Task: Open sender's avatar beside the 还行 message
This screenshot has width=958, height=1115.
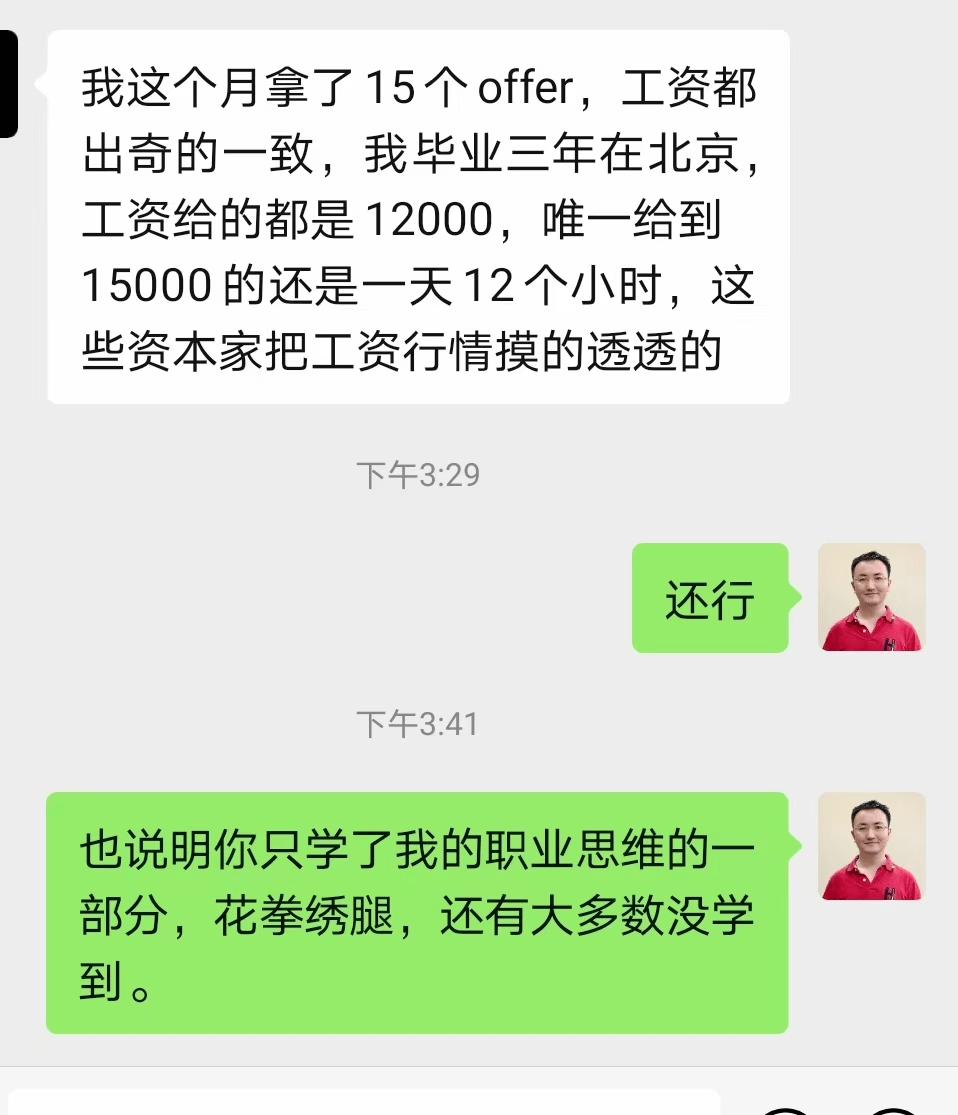Action: (x=871, y=597)
